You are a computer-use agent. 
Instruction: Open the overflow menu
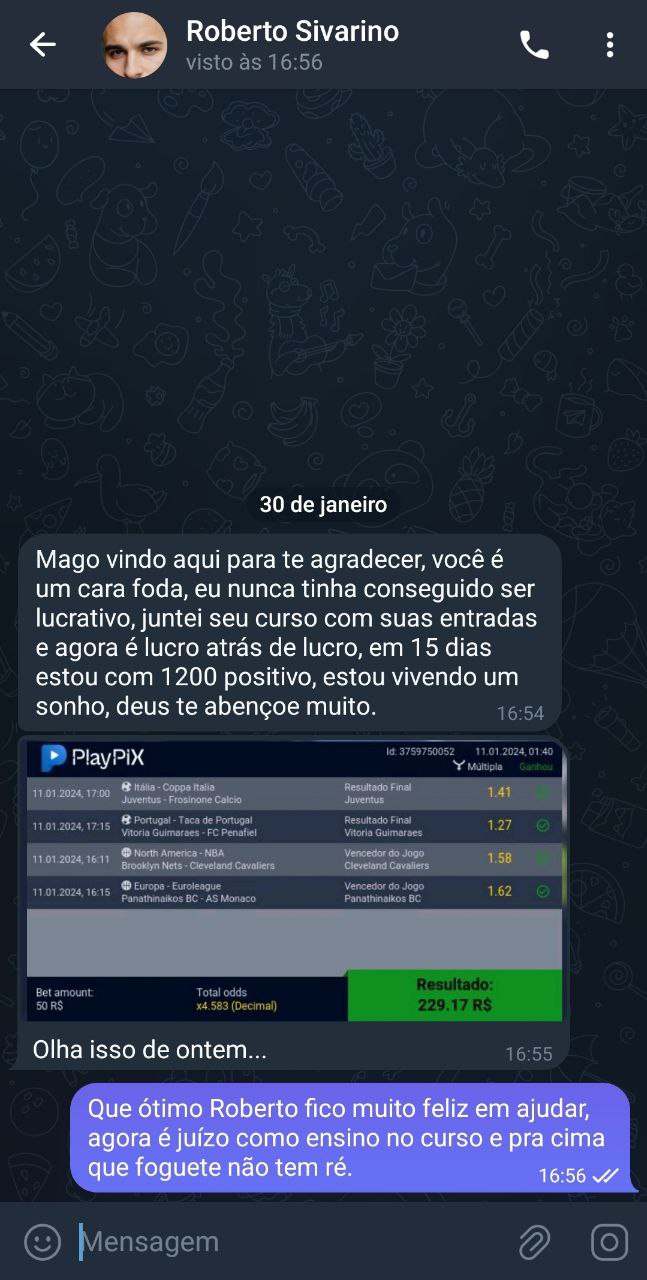[x=610, y=45]
